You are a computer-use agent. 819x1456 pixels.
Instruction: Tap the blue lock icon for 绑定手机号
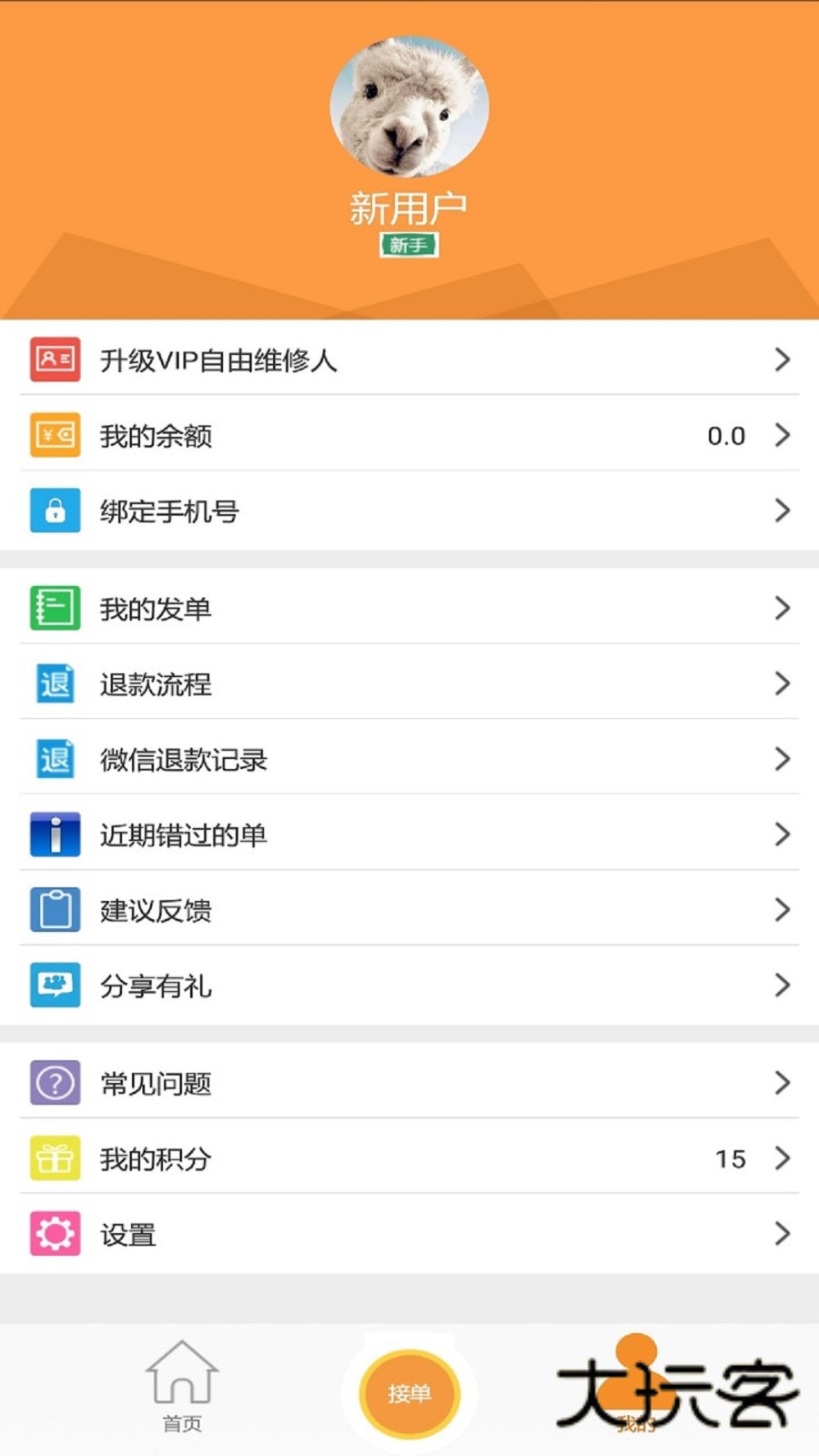point(55,511)
